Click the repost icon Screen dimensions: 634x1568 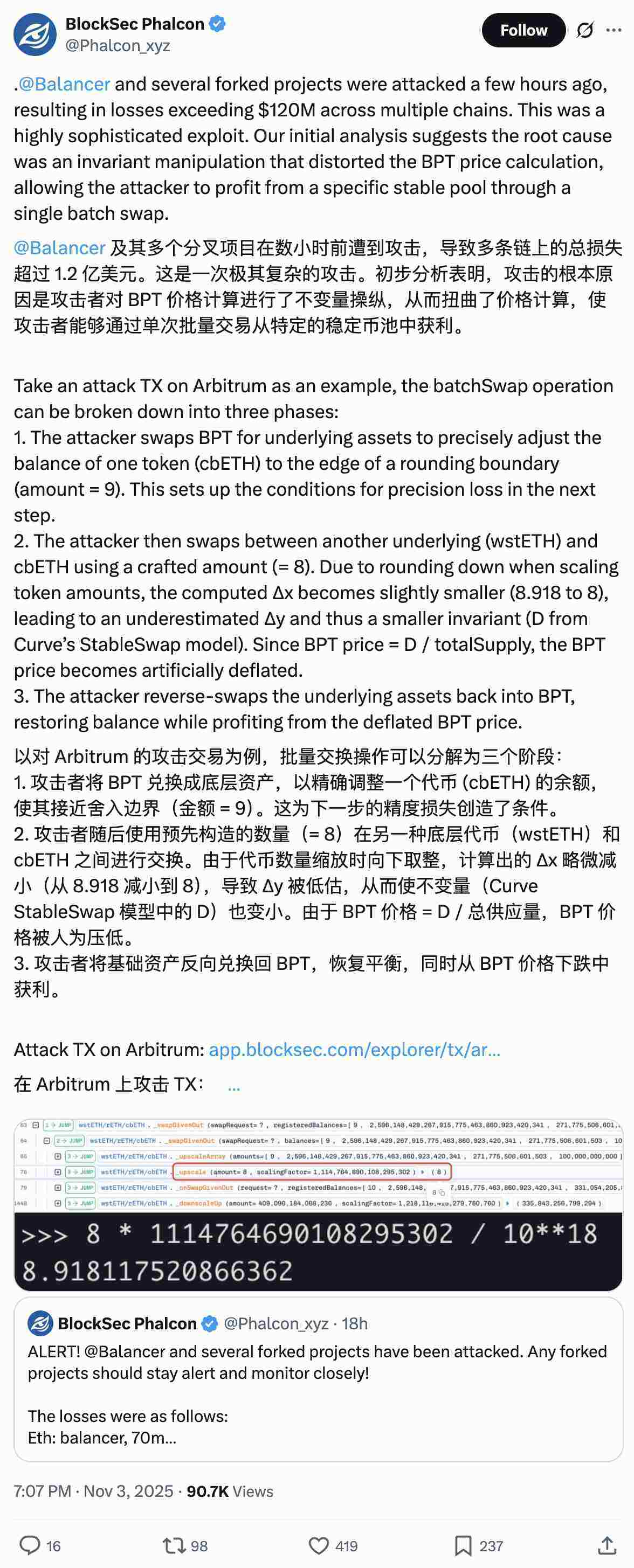click(x=175, y=1544)
